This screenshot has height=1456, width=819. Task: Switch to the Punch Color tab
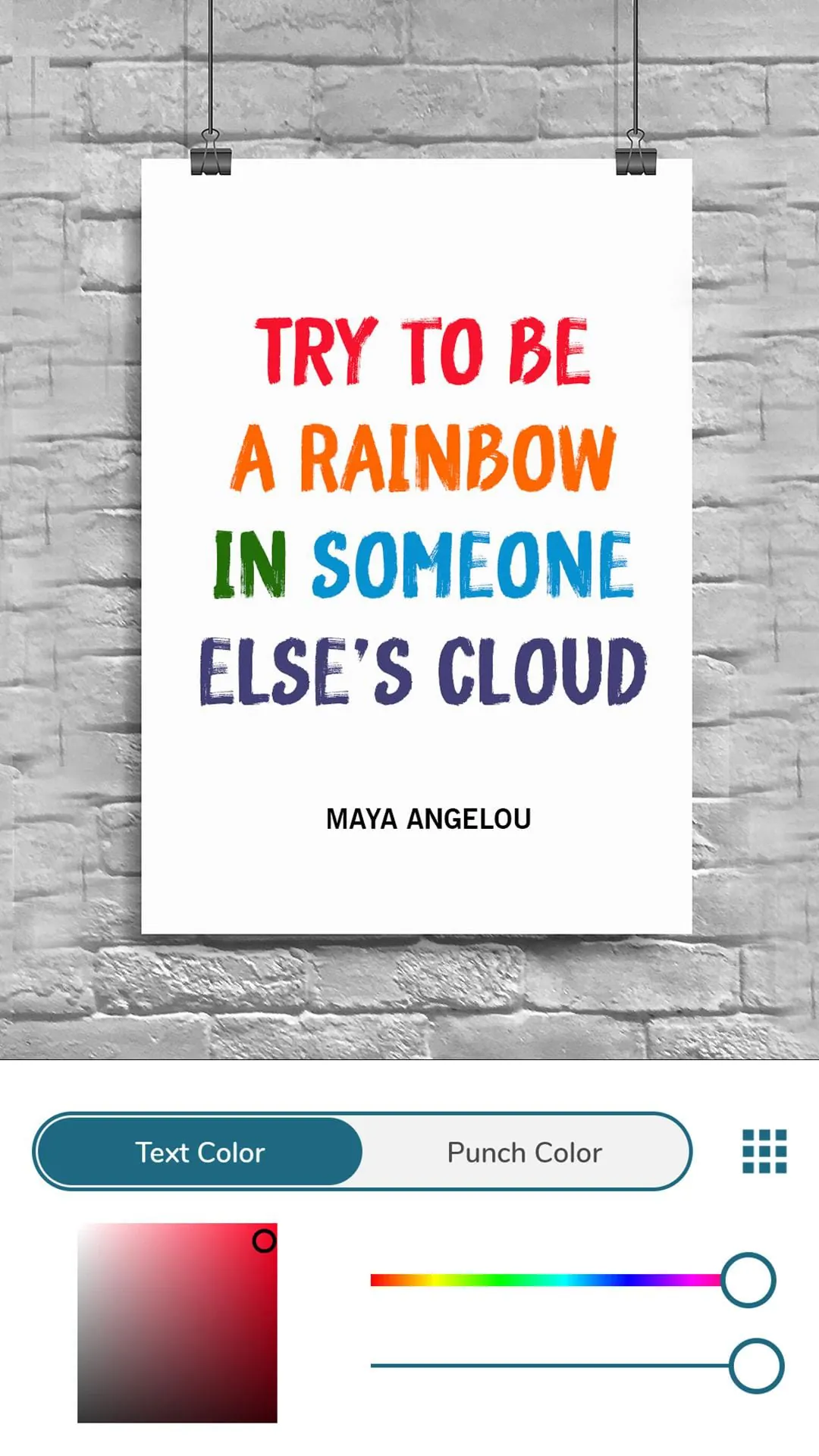coord(525,1153)
